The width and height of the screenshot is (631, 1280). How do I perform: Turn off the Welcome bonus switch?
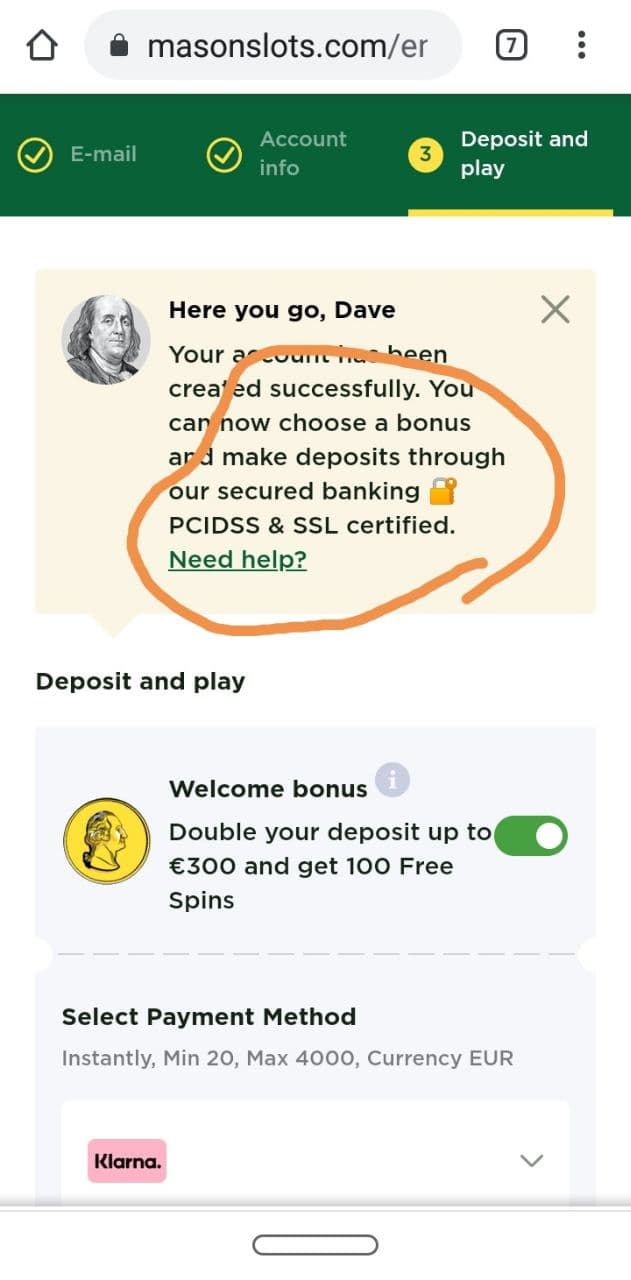click(531, 836)
